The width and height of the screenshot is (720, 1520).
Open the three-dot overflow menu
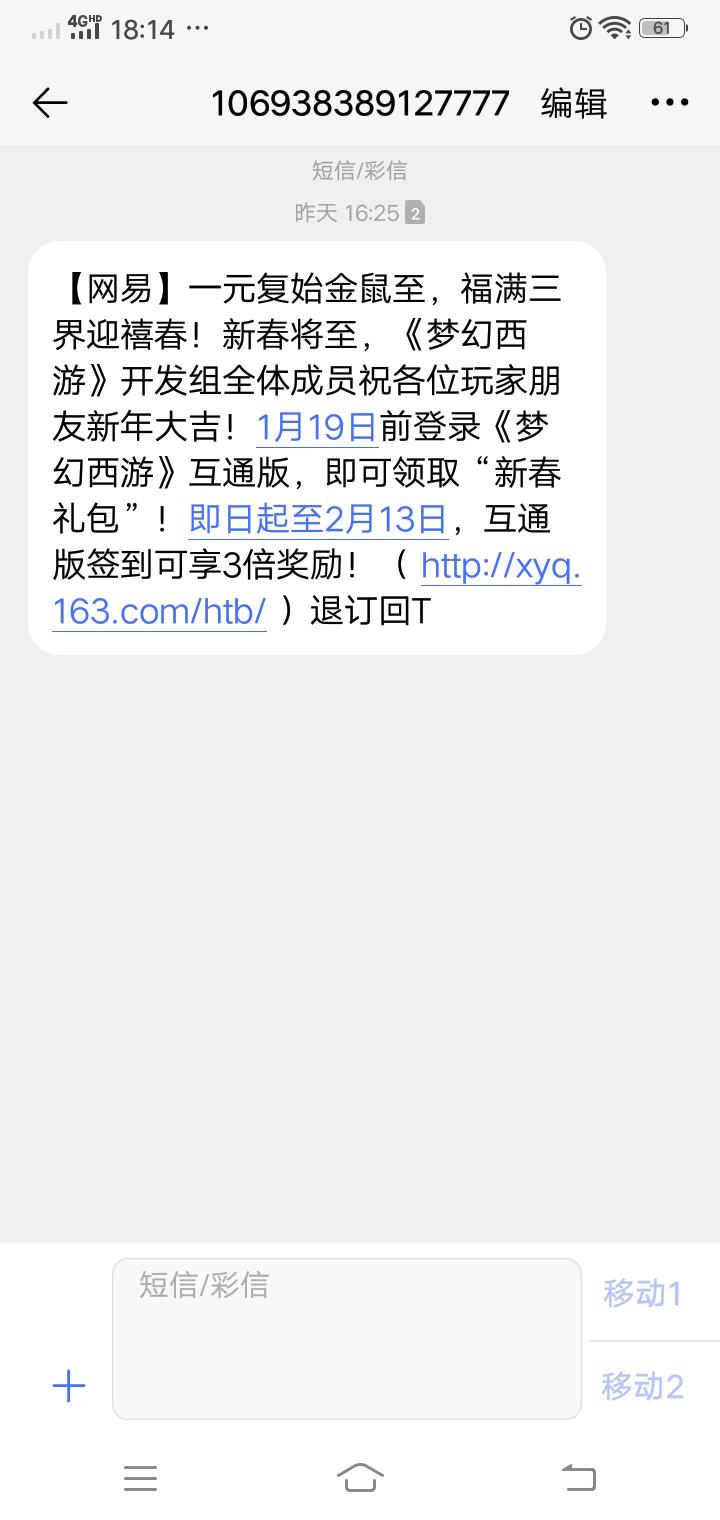670,102
